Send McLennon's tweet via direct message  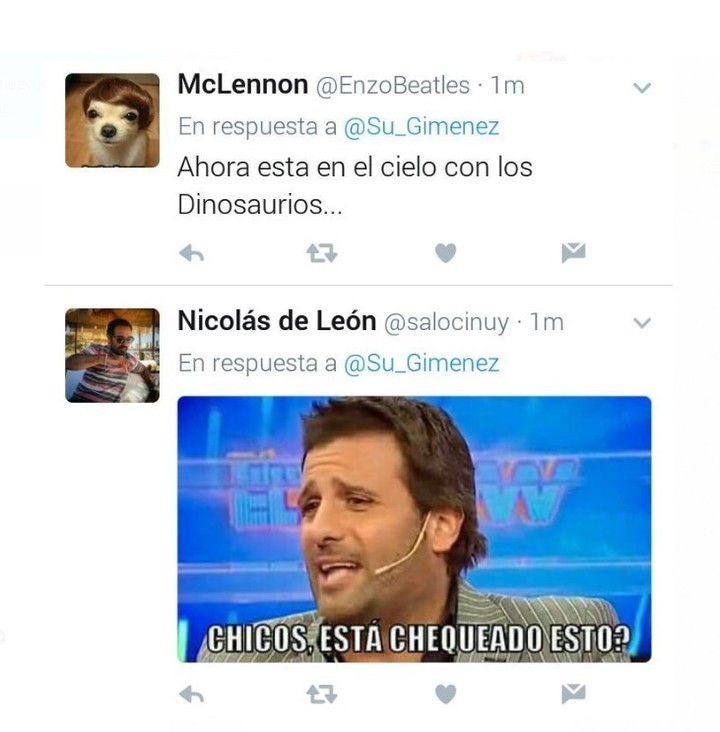pos(573,254)
